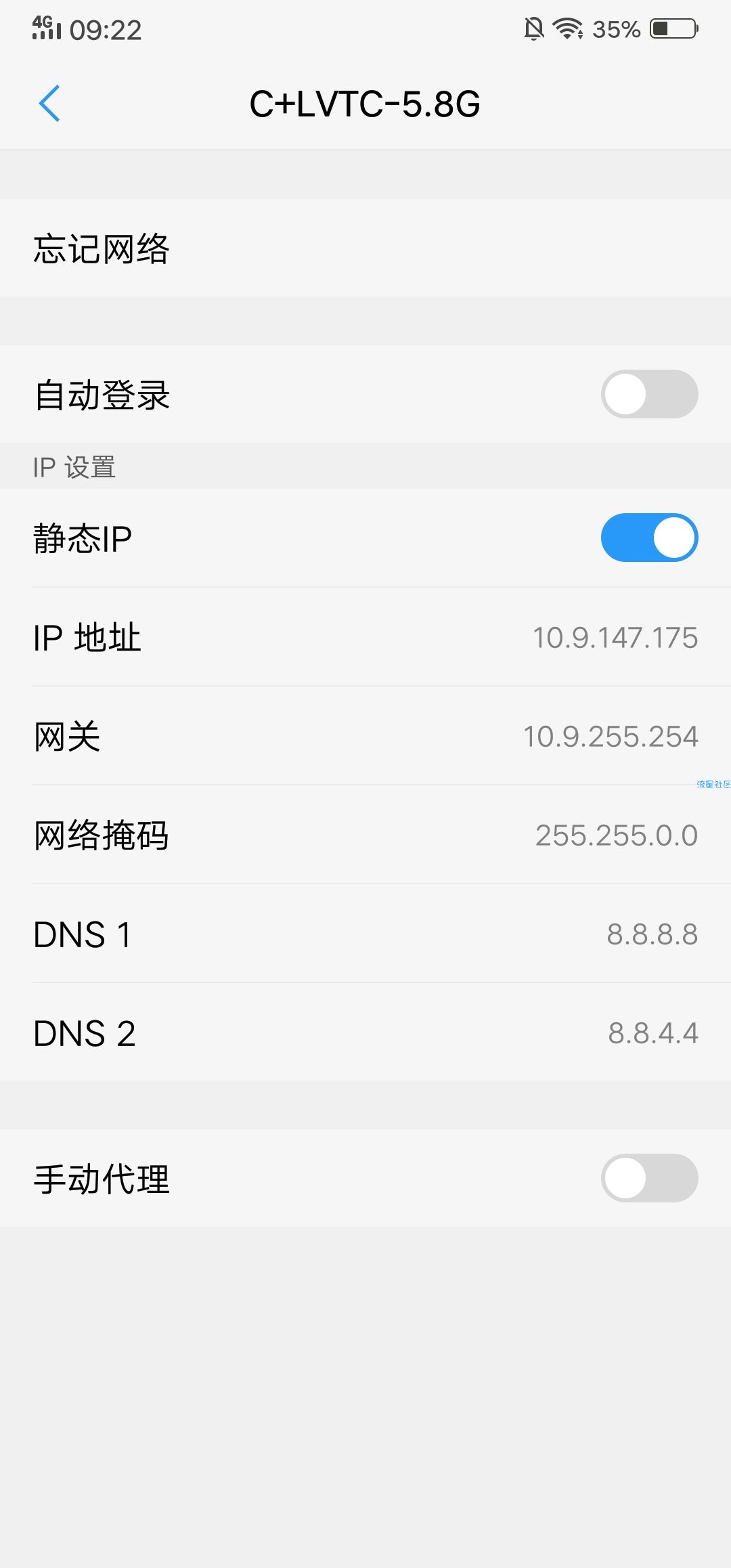Image resolution: width=731 pixels, height=1568 pixels.
Task: Edit the IP 地址 field
Action: click(615, 638)
